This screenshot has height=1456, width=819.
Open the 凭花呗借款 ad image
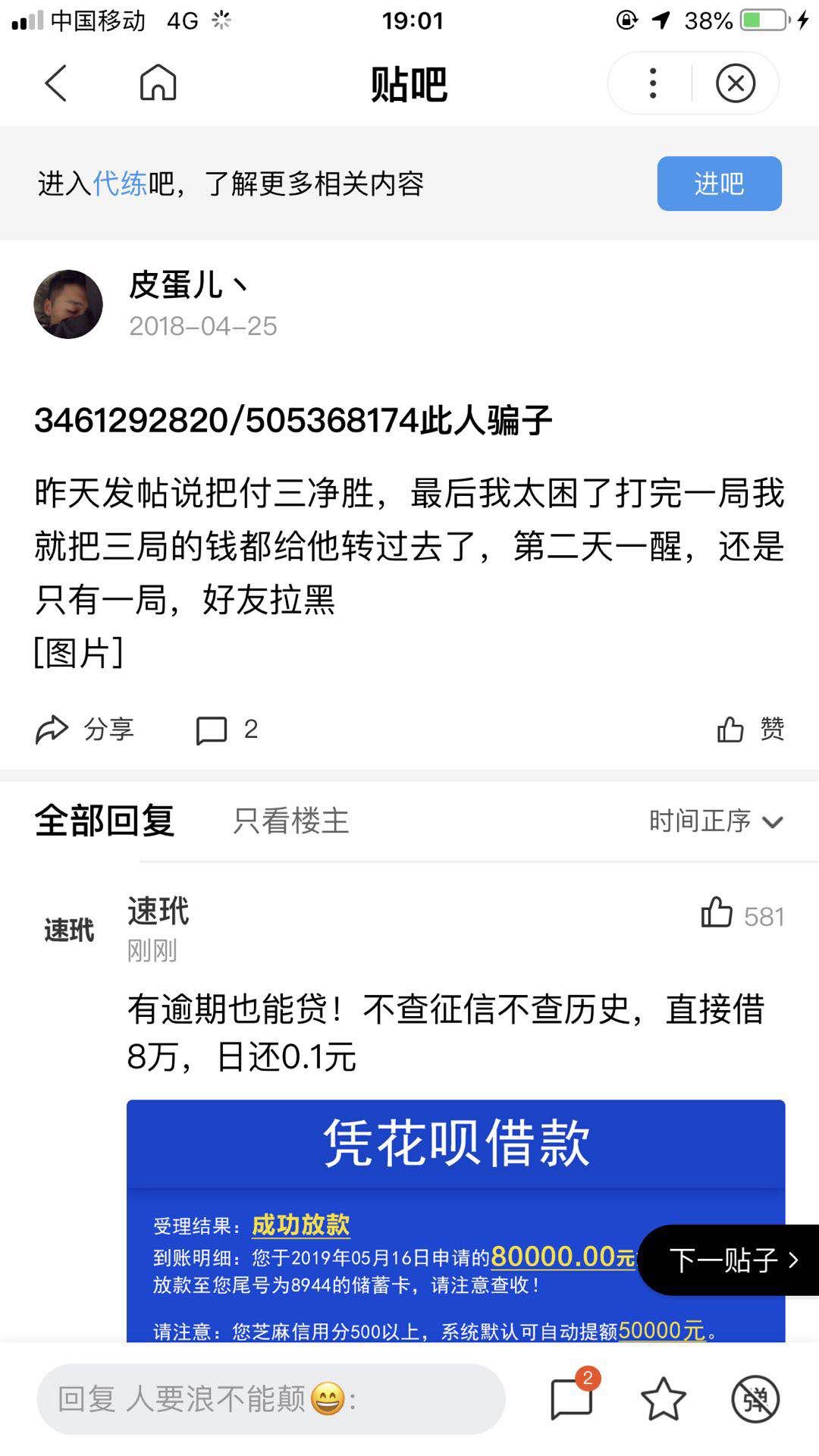click(456, 1220)
